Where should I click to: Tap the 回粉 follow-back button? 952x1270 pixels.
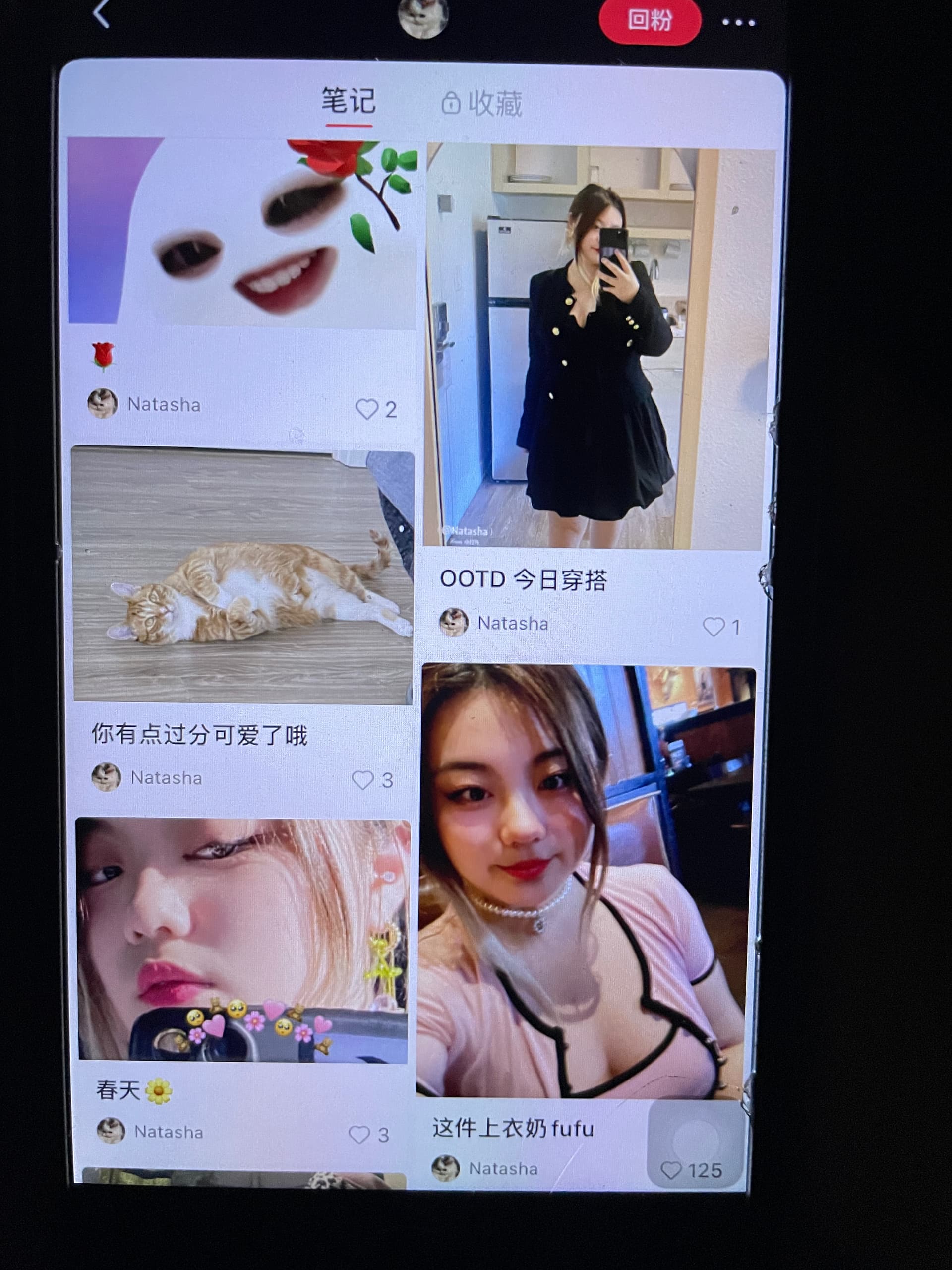pyautogui.click(x=650, y=21)
